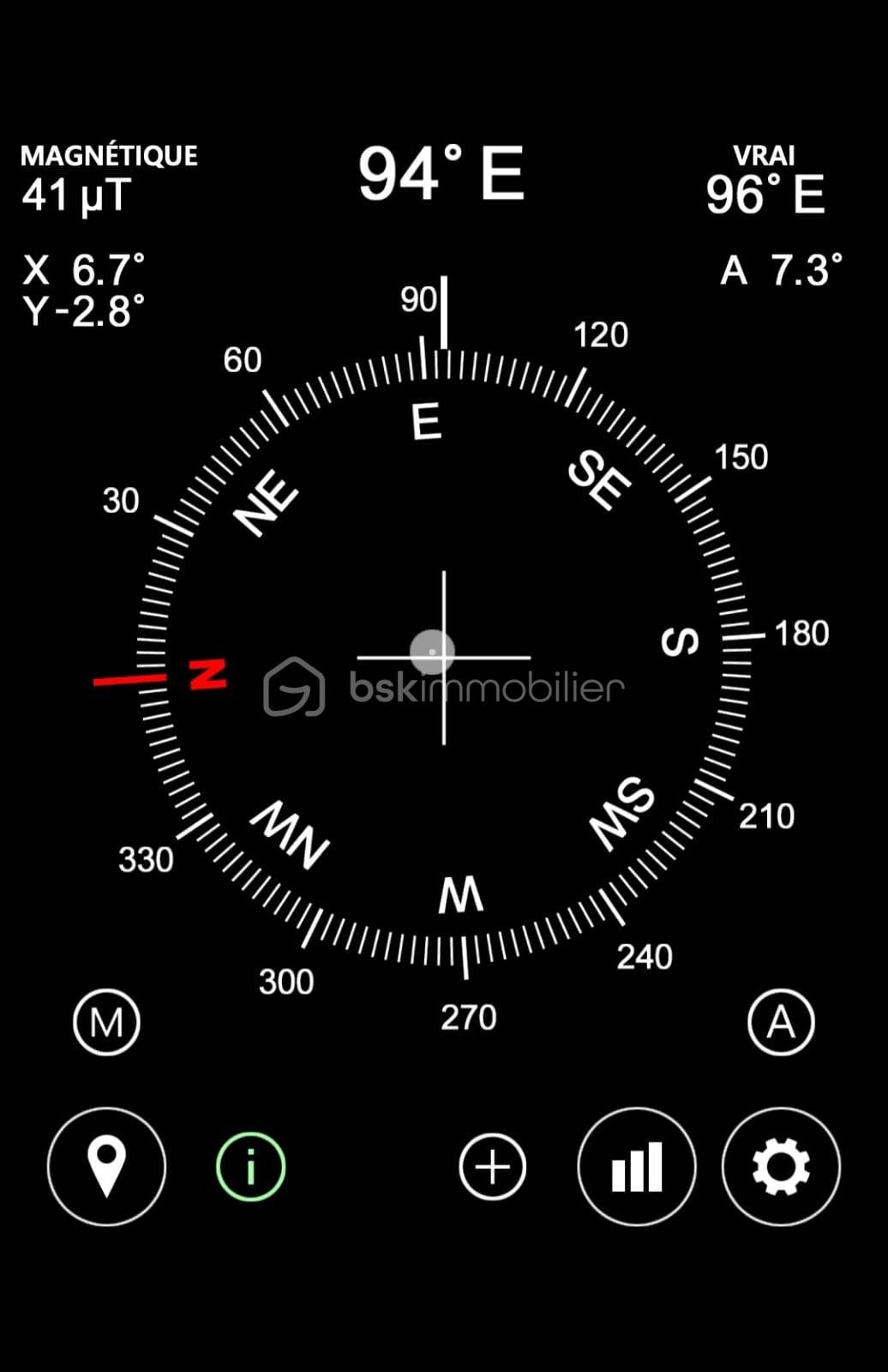Tap the circled A button
Image resolution: width=888 pixels, height=1372 pixels.
coord(781,1022)
